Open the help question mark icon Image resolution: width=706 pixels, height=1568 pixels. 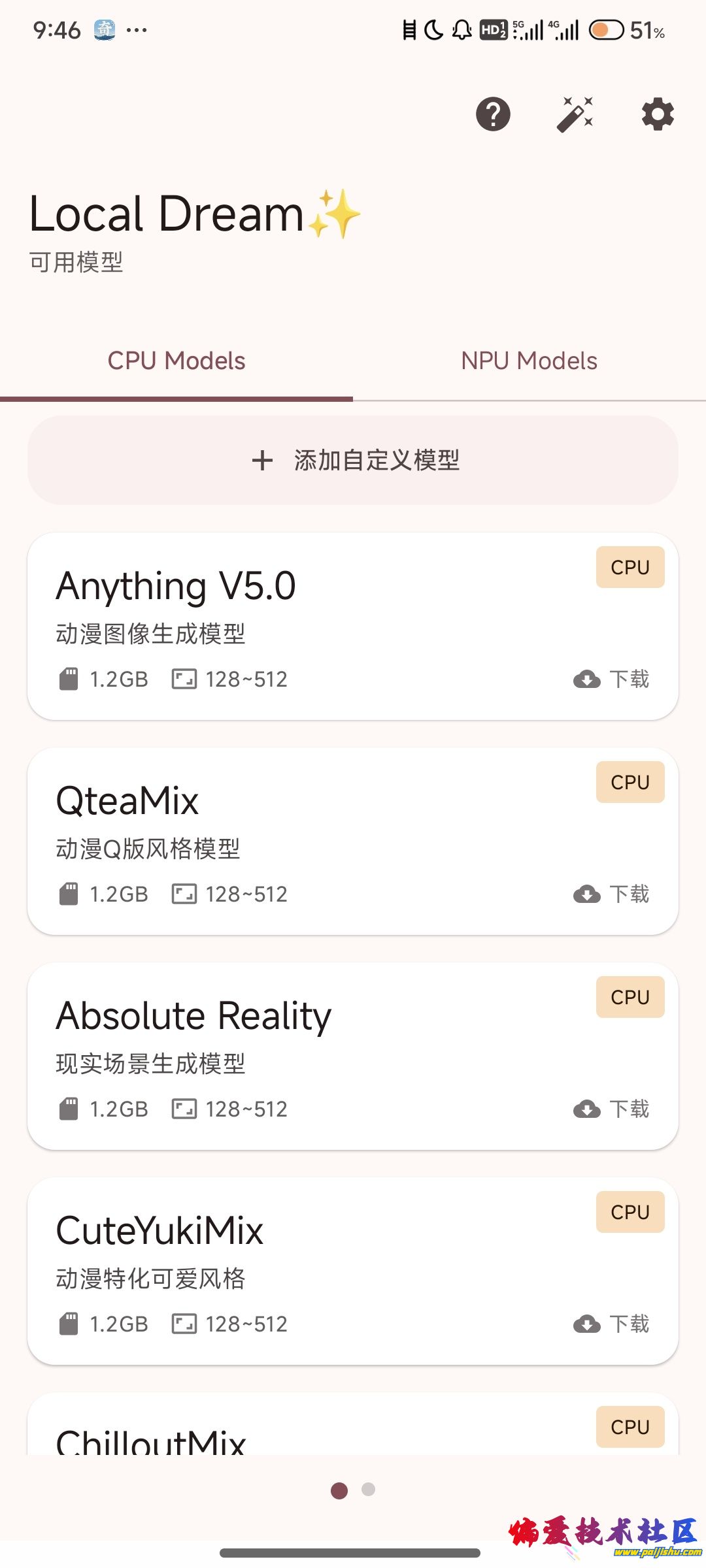493,114
